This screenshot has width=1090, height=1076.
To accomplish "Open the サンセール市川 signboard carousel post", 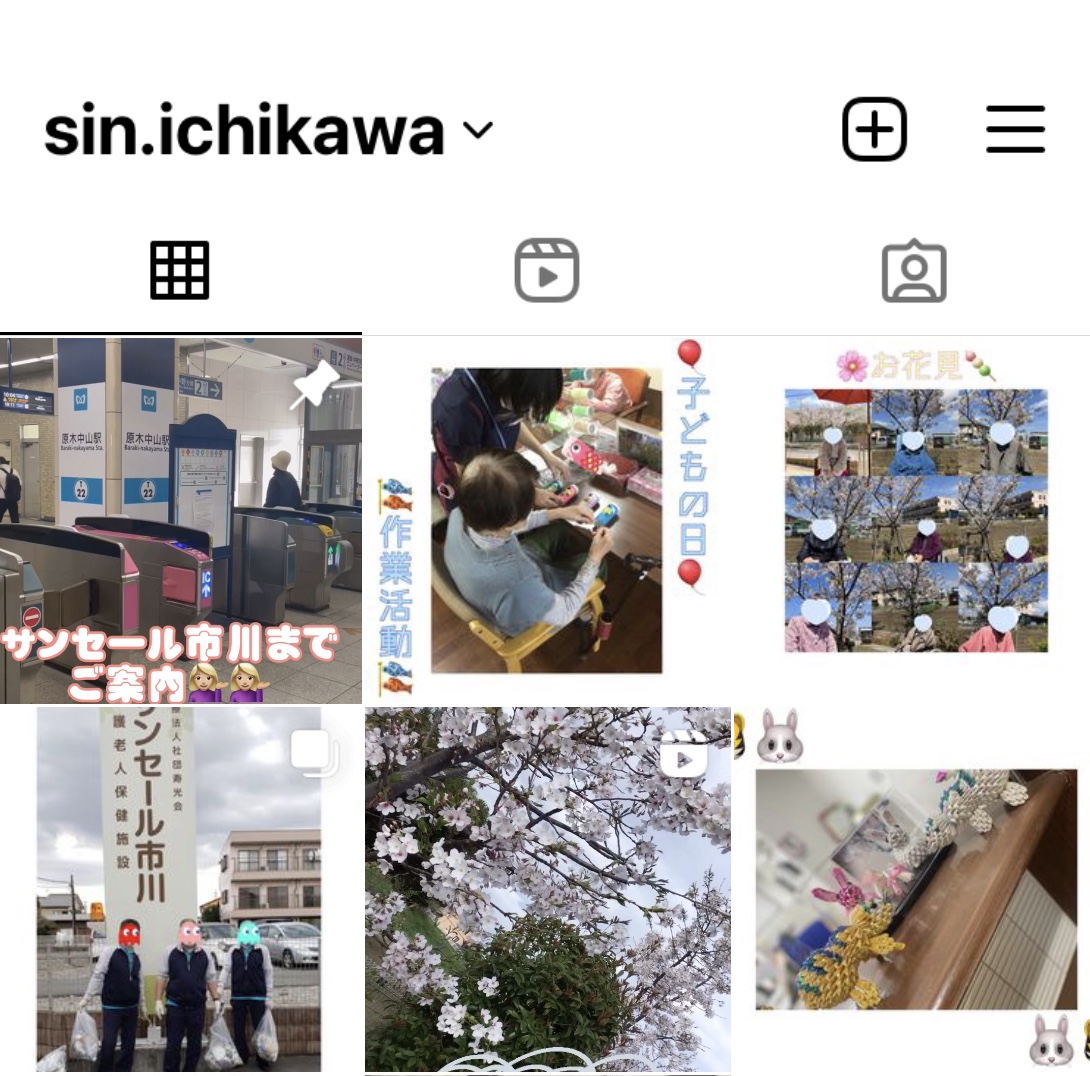I will (x=180, y=890).
